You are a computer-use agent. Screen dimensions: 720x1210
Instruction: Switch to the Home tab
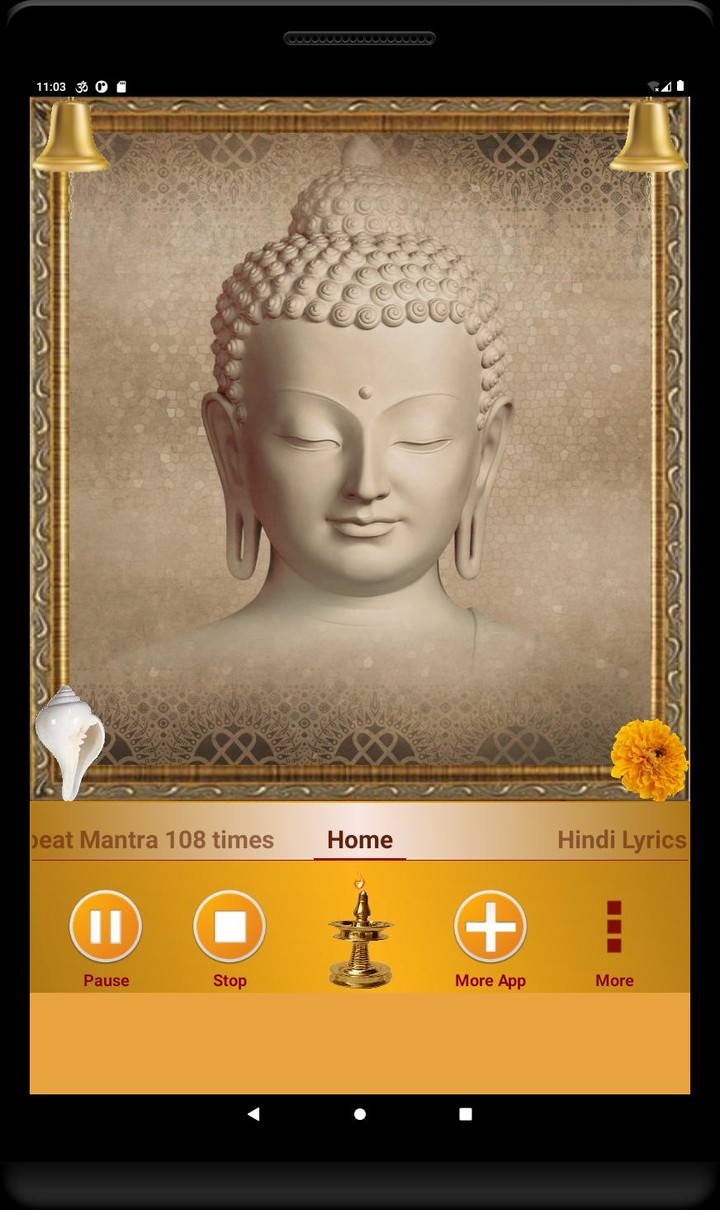(x=360, y=840)
